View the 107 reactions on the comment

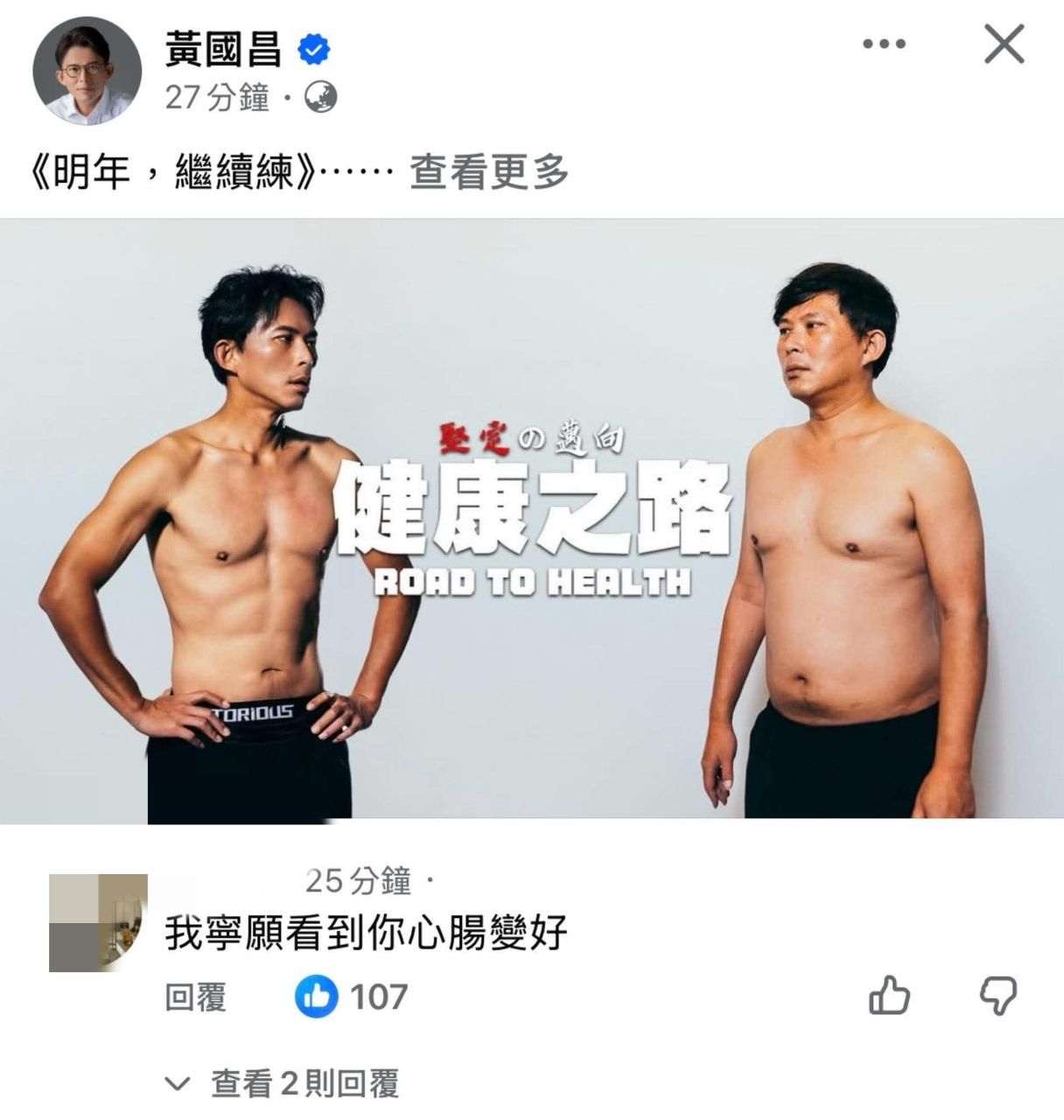click(353, 997)
